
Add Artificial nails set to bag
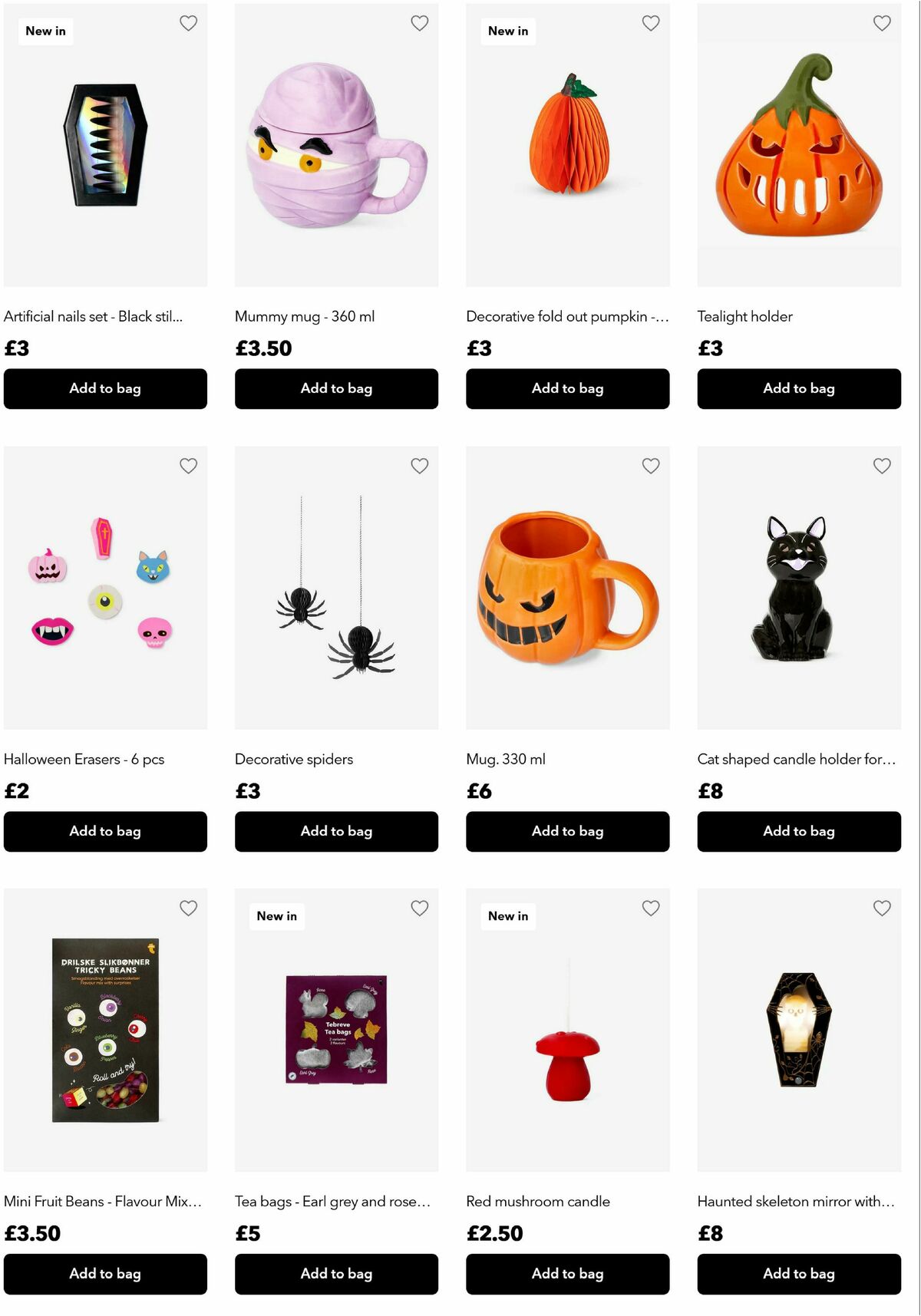105,388
